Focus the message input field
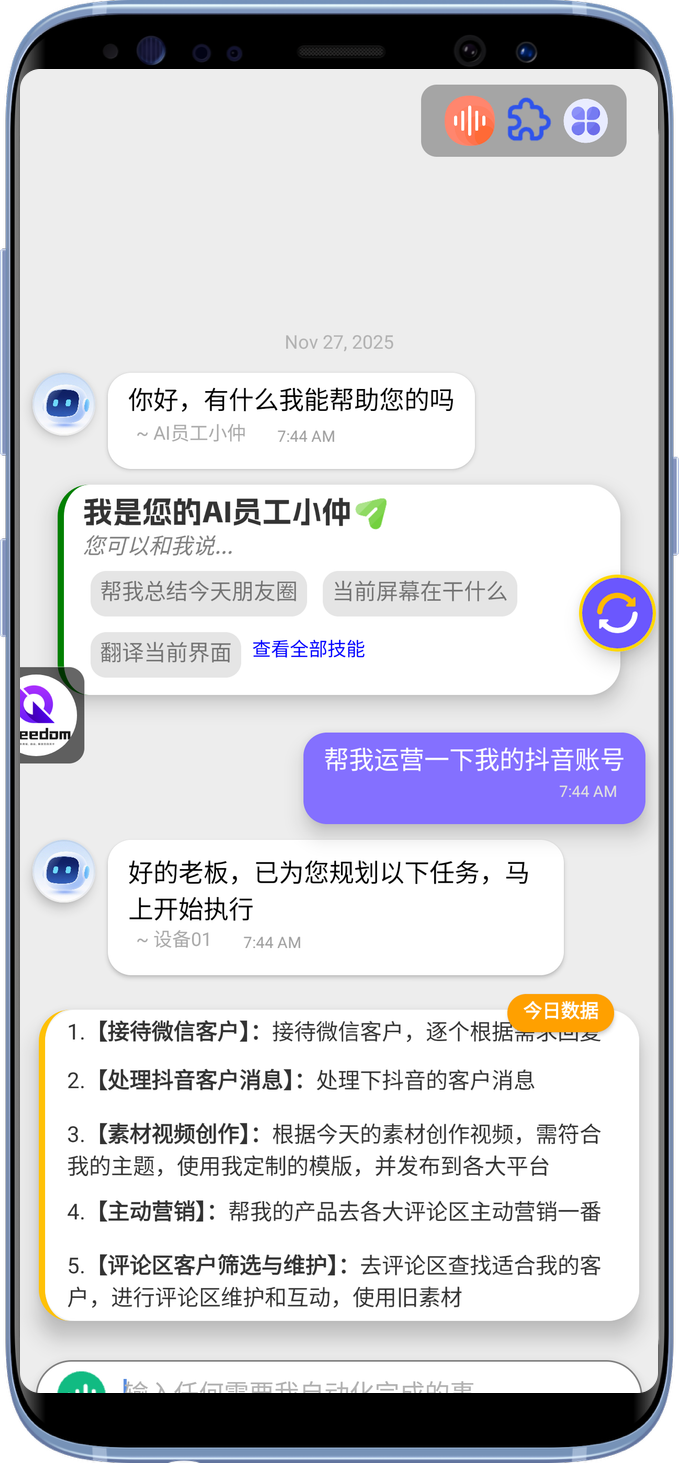Viewport: 679px width, 1463px height. pos(370,1385)
